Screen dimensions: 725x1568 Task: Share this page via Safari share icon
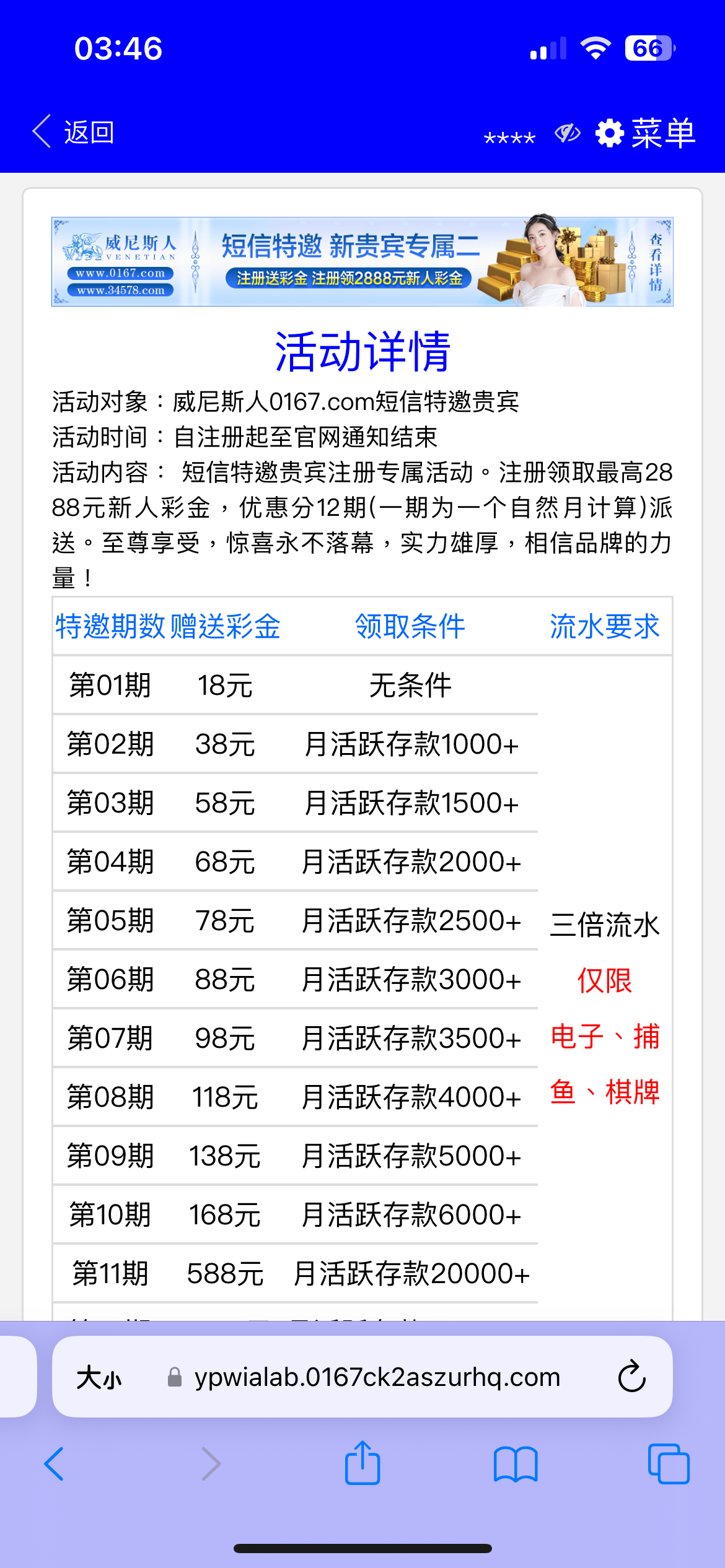362,1463
